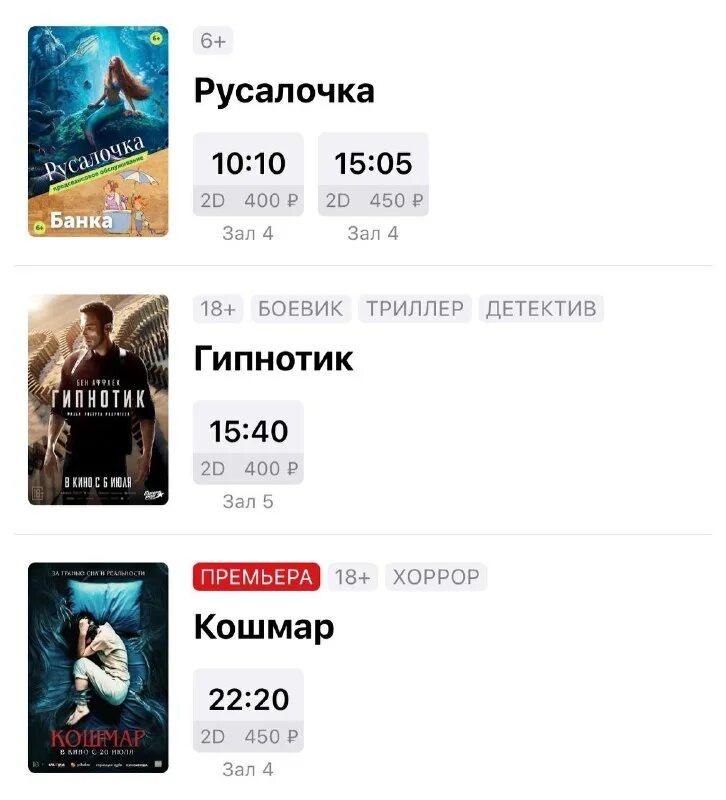Click Зал 4 under the 10:10 session
The height and width of the screenshot is (800, 726).
tap(249, 232)
